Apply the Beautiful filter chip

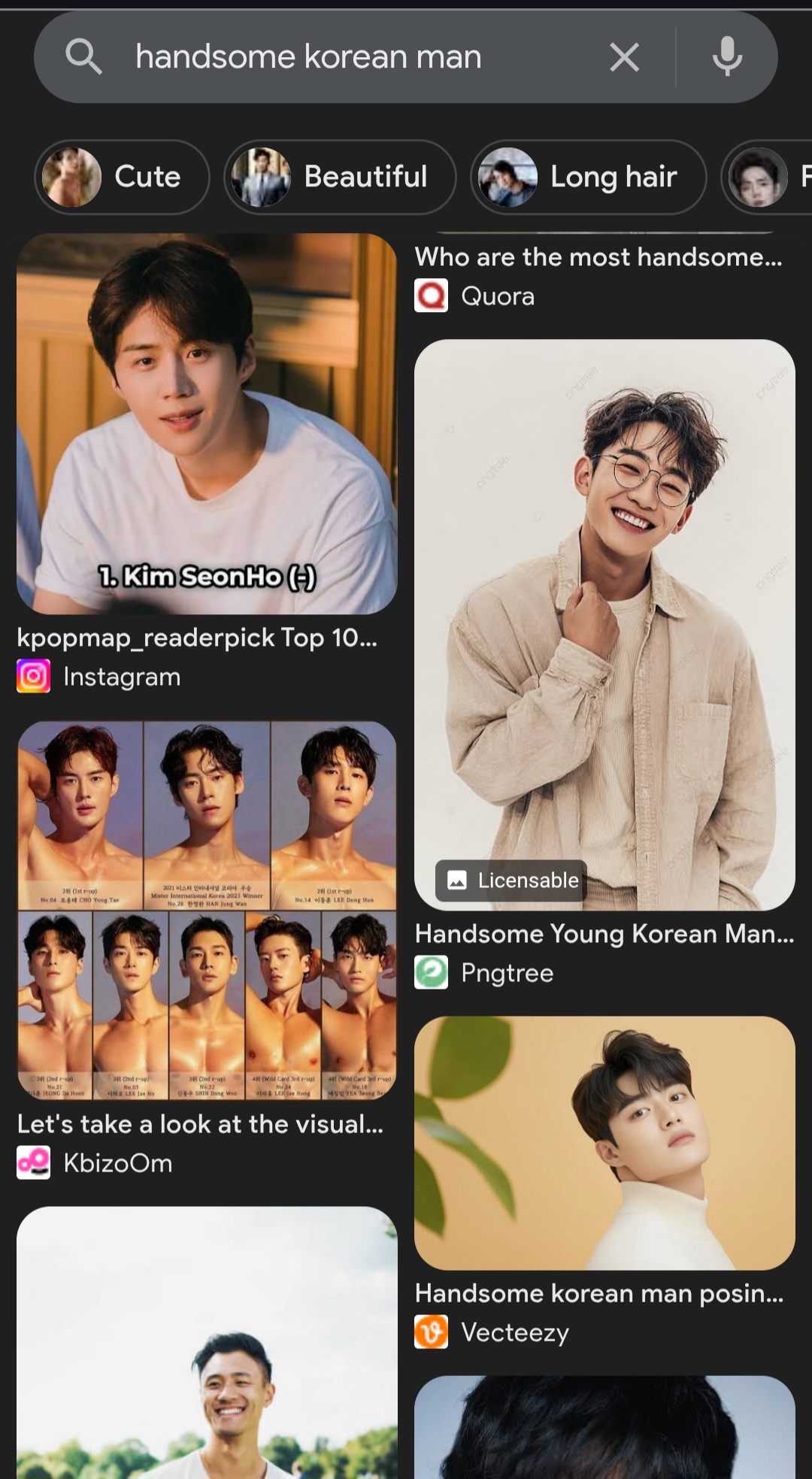[340, 177]
